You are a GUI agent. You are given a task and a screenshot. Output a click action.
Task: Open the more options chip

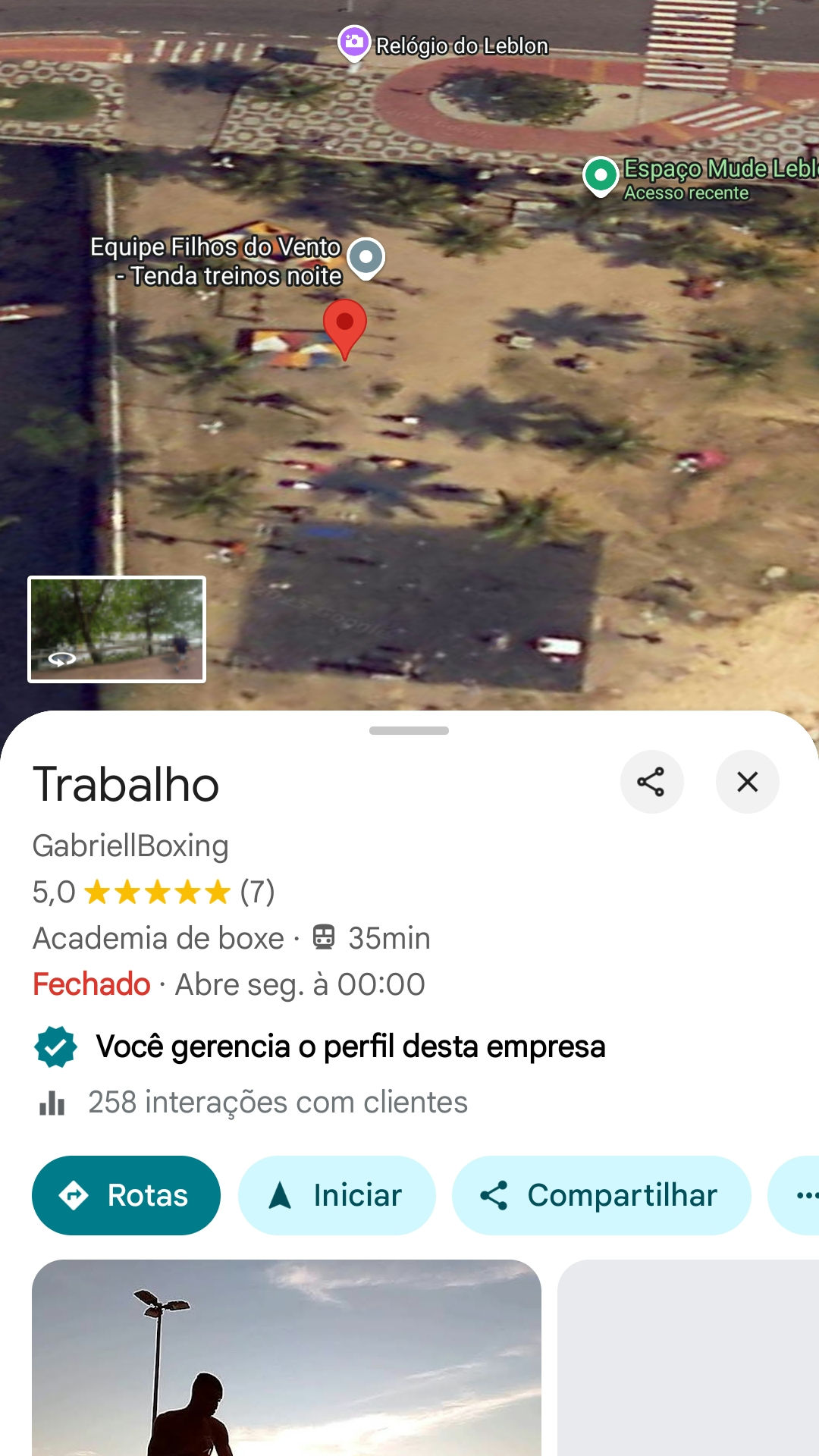click(x=796, y=1195)
